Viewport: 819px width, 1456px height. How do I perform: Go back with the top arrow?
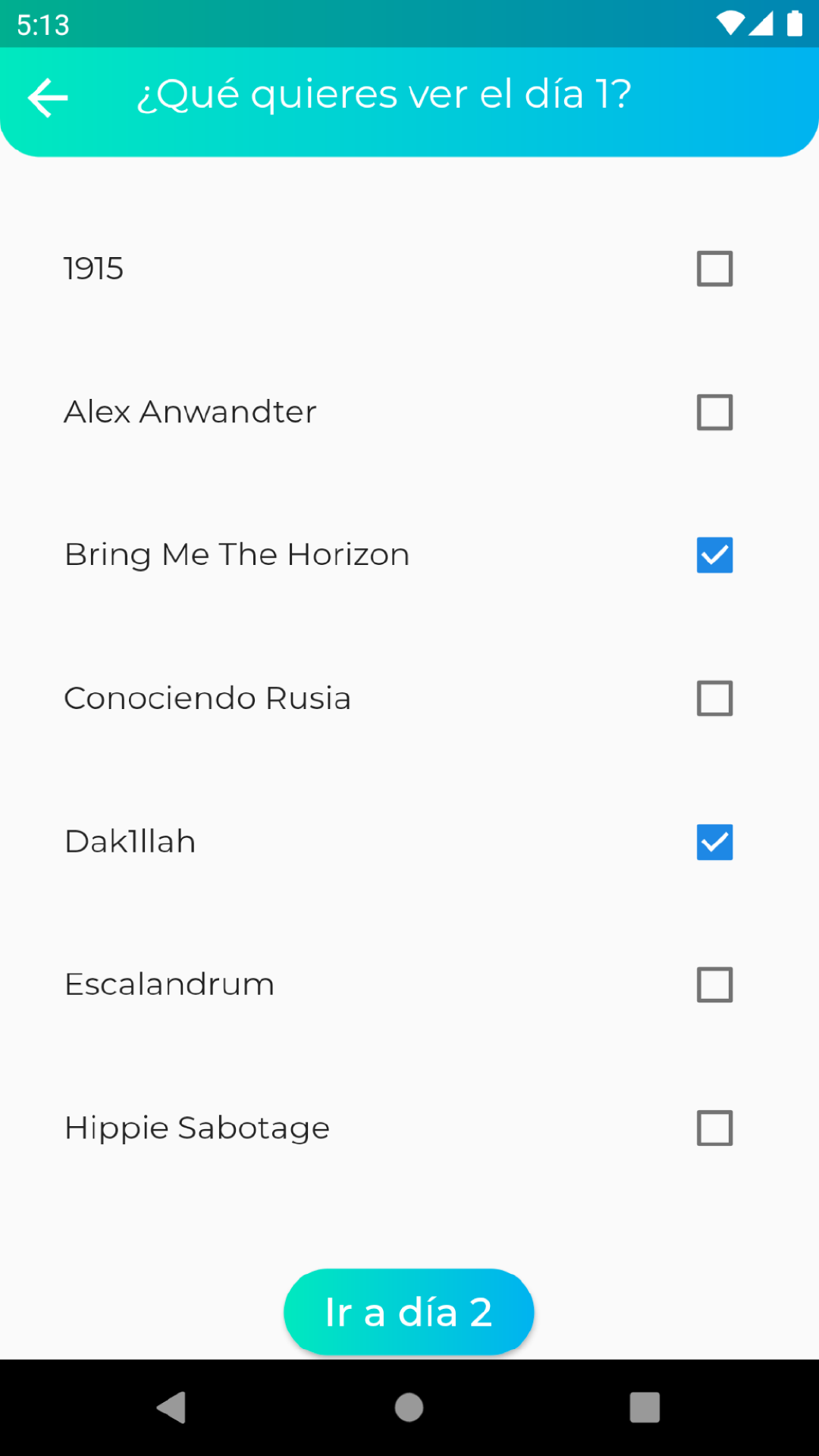pyautogui.click(x=48, y=98)
